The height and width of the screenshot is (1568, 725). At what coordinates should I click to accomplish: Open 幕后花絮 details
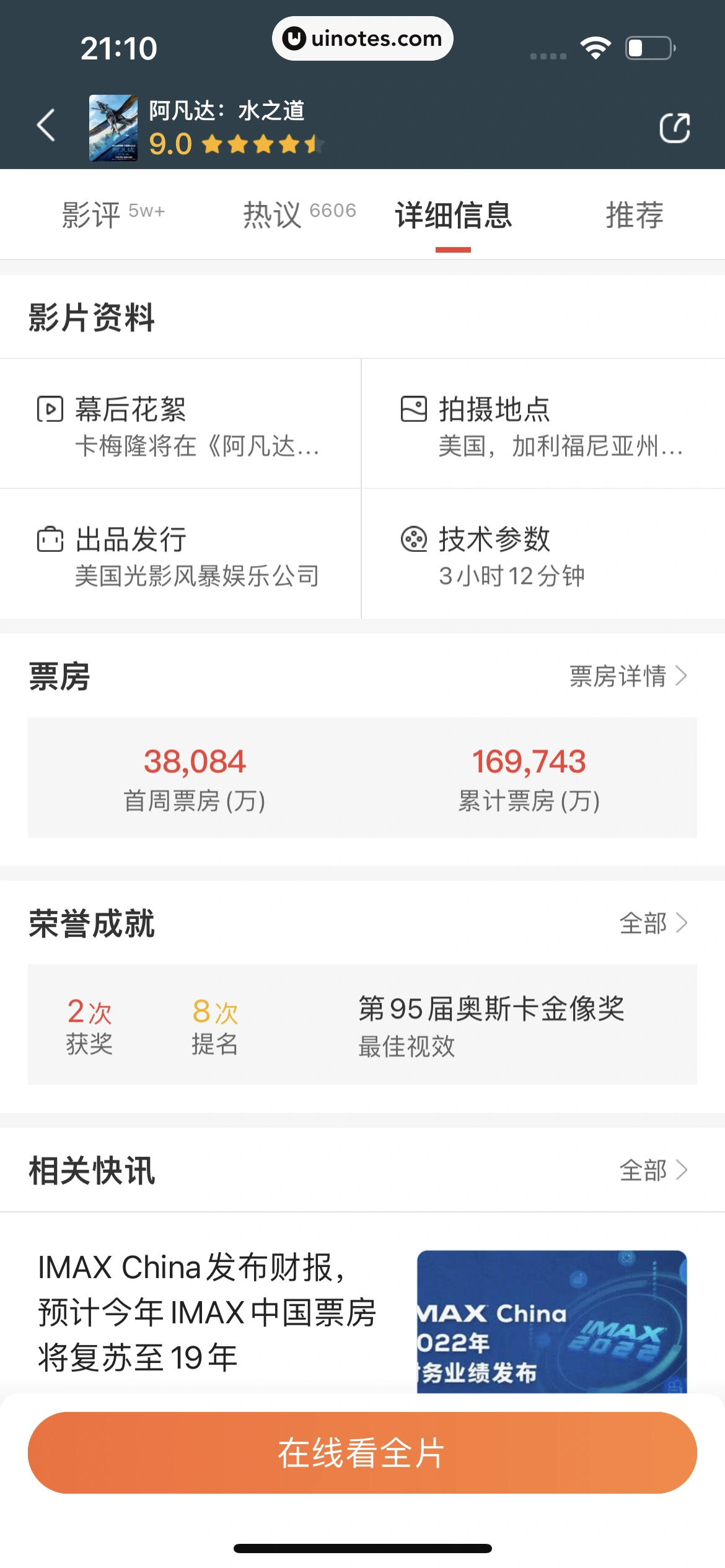coord(180,425)
